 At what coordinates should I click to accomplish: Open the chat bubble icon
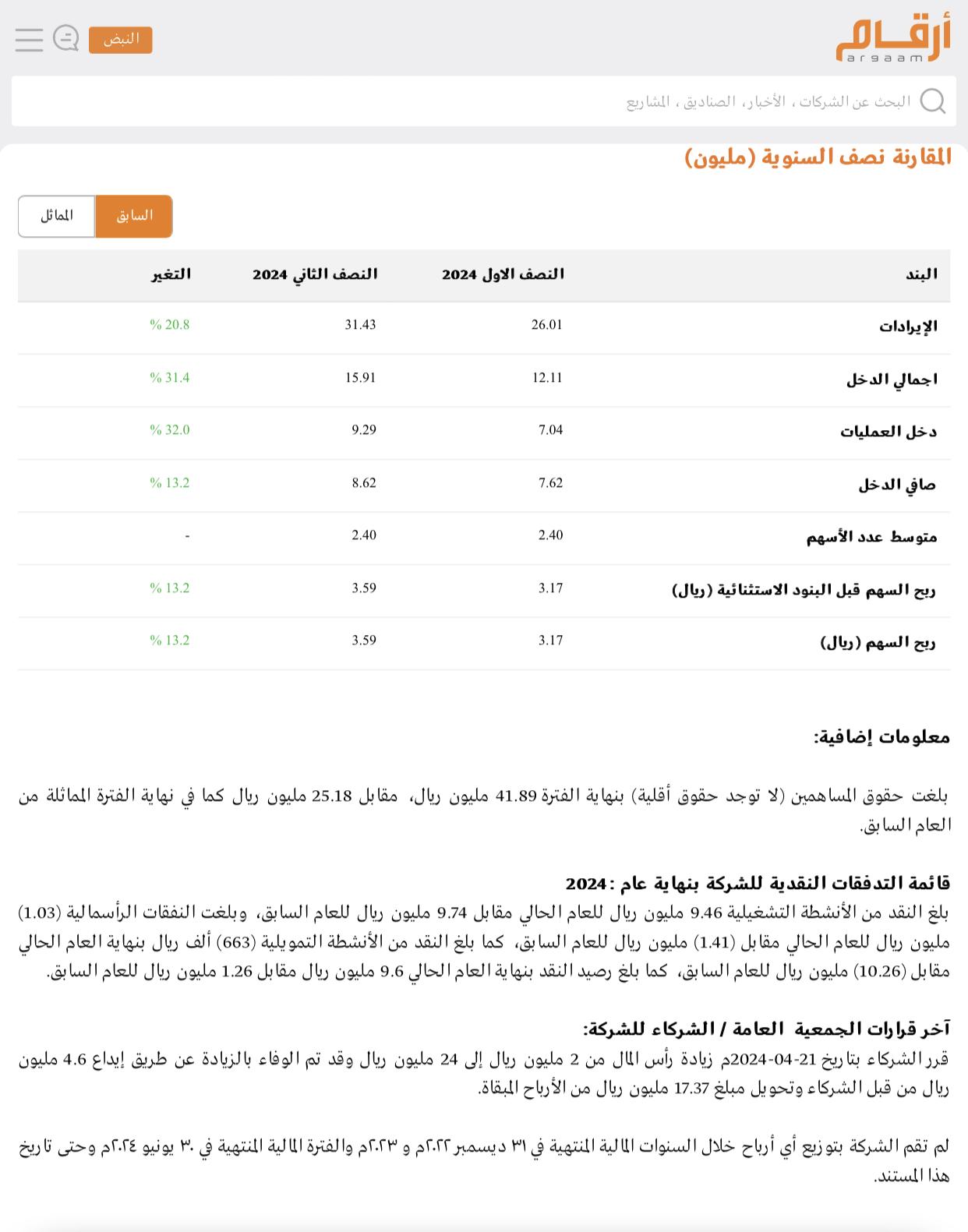click(x=66, y=38)
